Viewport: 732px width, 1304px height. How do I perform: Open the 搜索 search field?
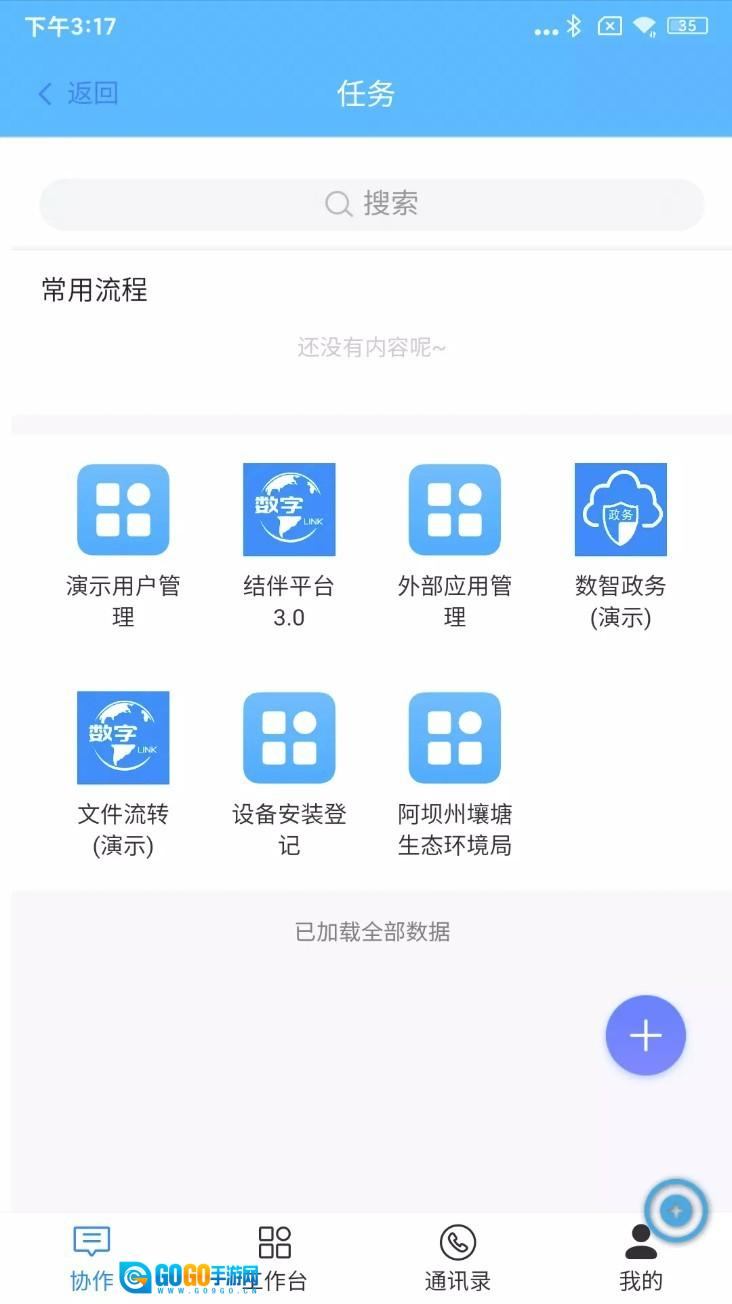[x=372, y=204]
